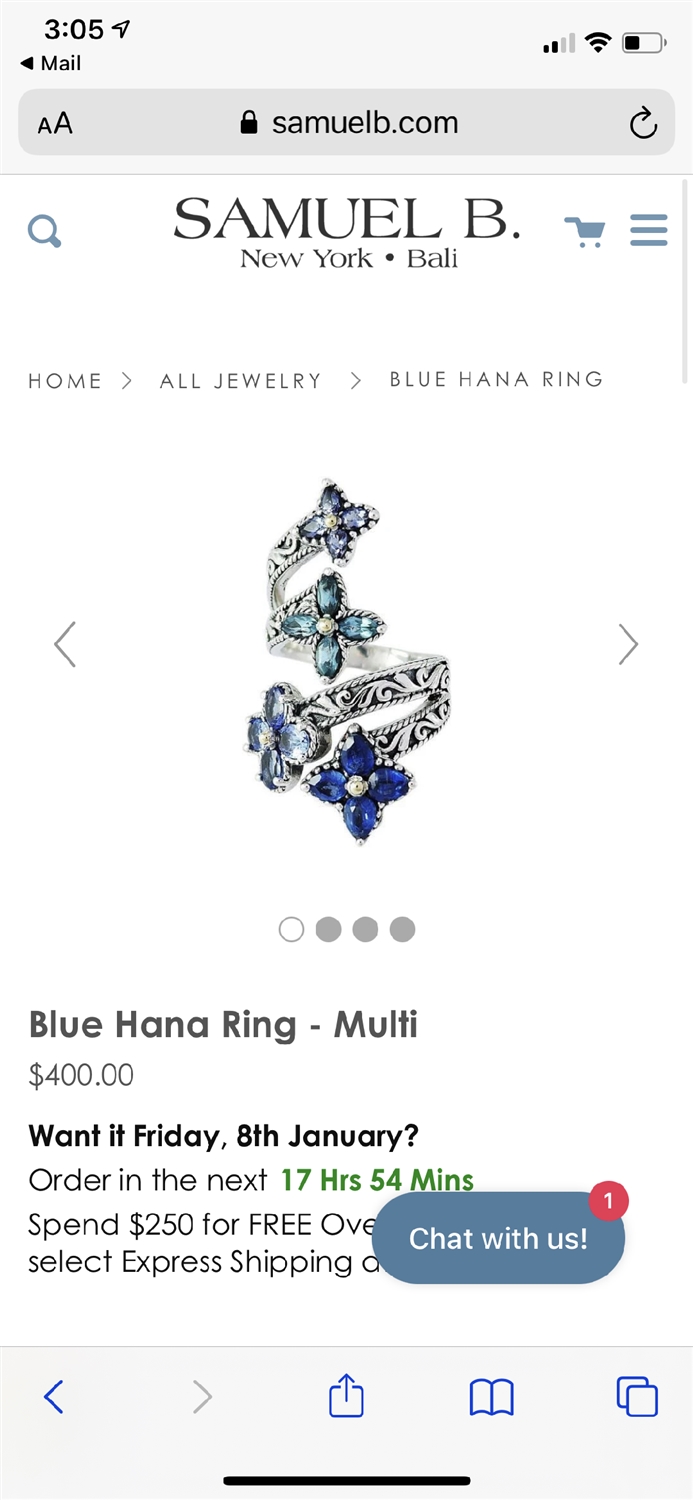
Task: Go back in Safari
Action: click(54, 1396)
